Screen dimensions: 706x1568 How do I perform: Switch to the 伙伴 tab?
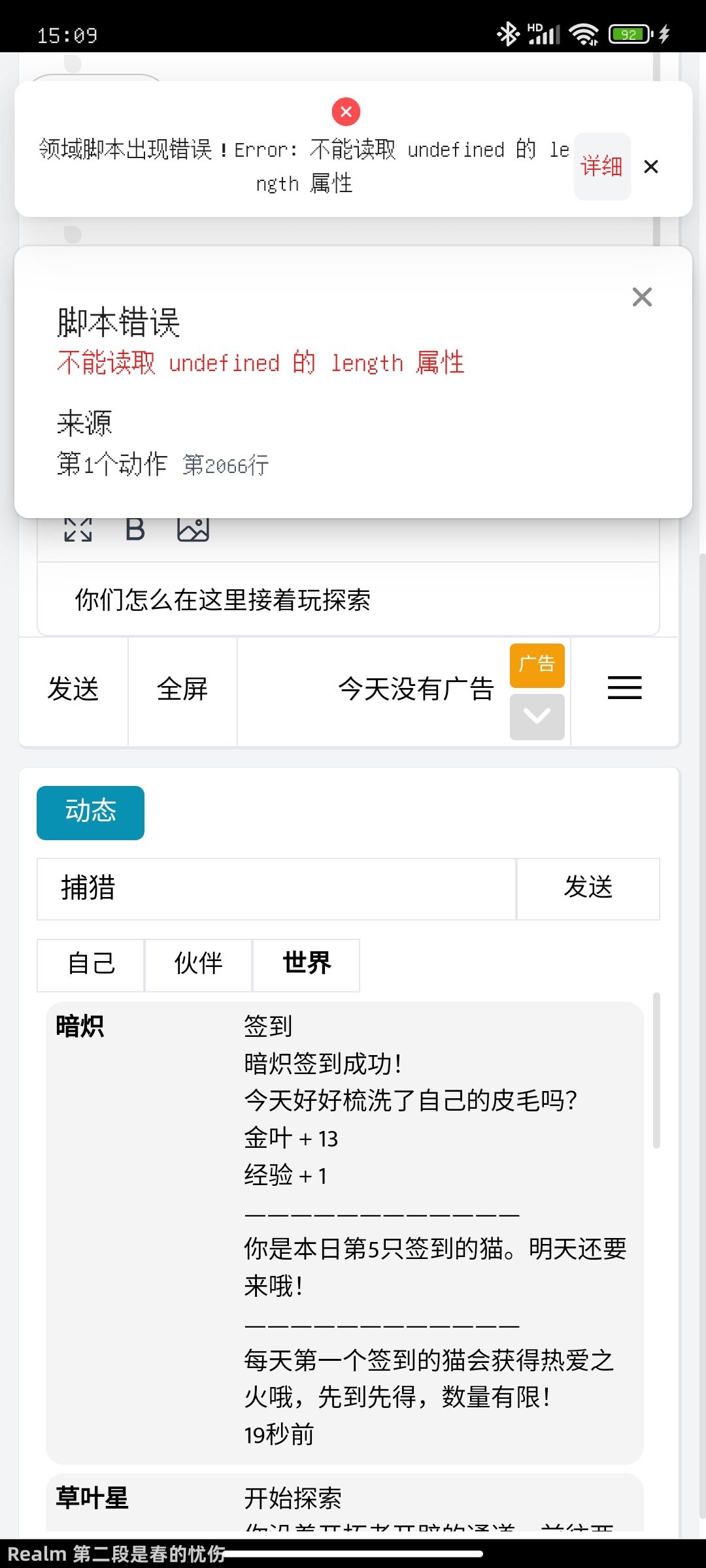click(x=198, y=965)
